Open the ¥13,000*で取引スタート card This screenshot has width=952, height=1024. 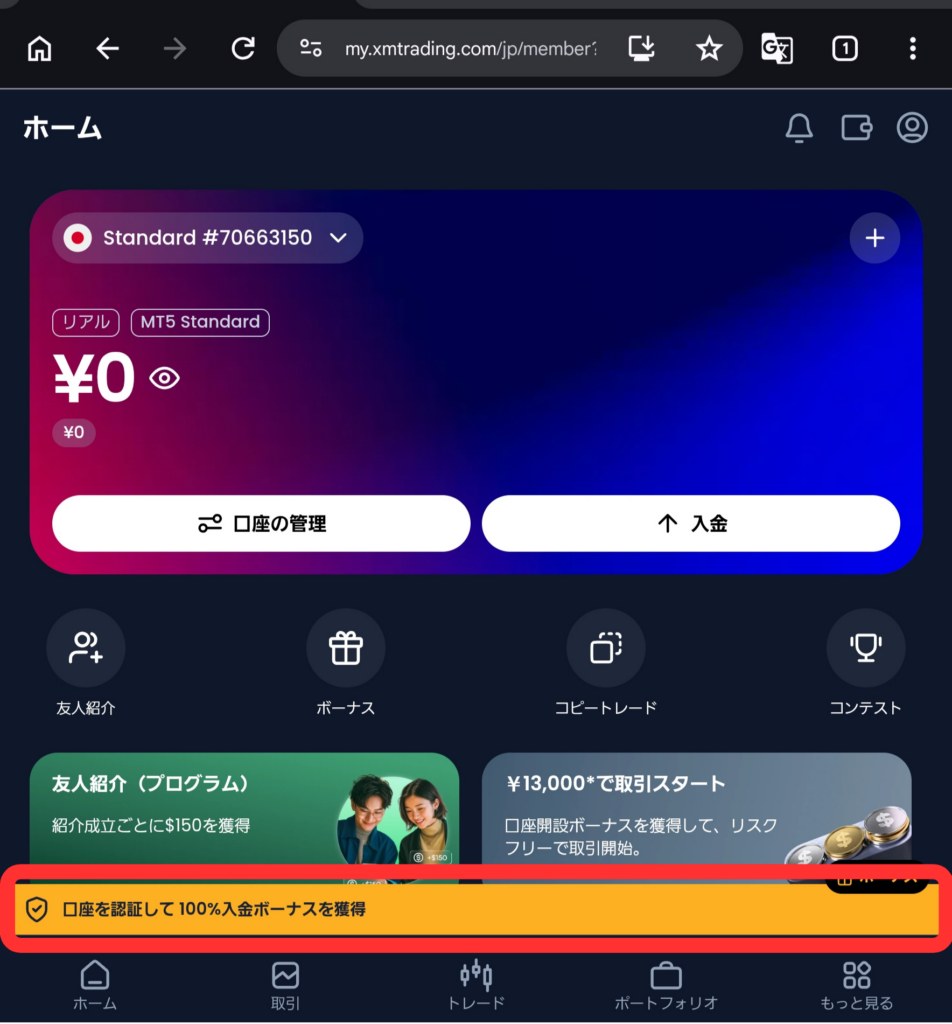pyautogui.click(x=697, y=810)
